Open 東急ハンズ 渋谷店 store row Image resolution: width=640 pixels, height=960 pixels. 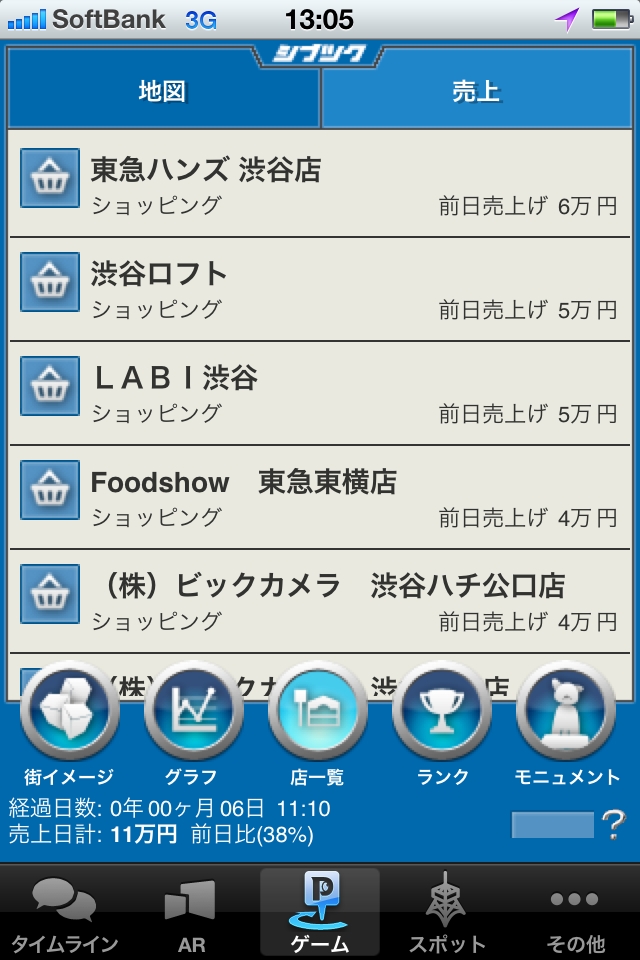pyautogui.click(x=320, y=186)
